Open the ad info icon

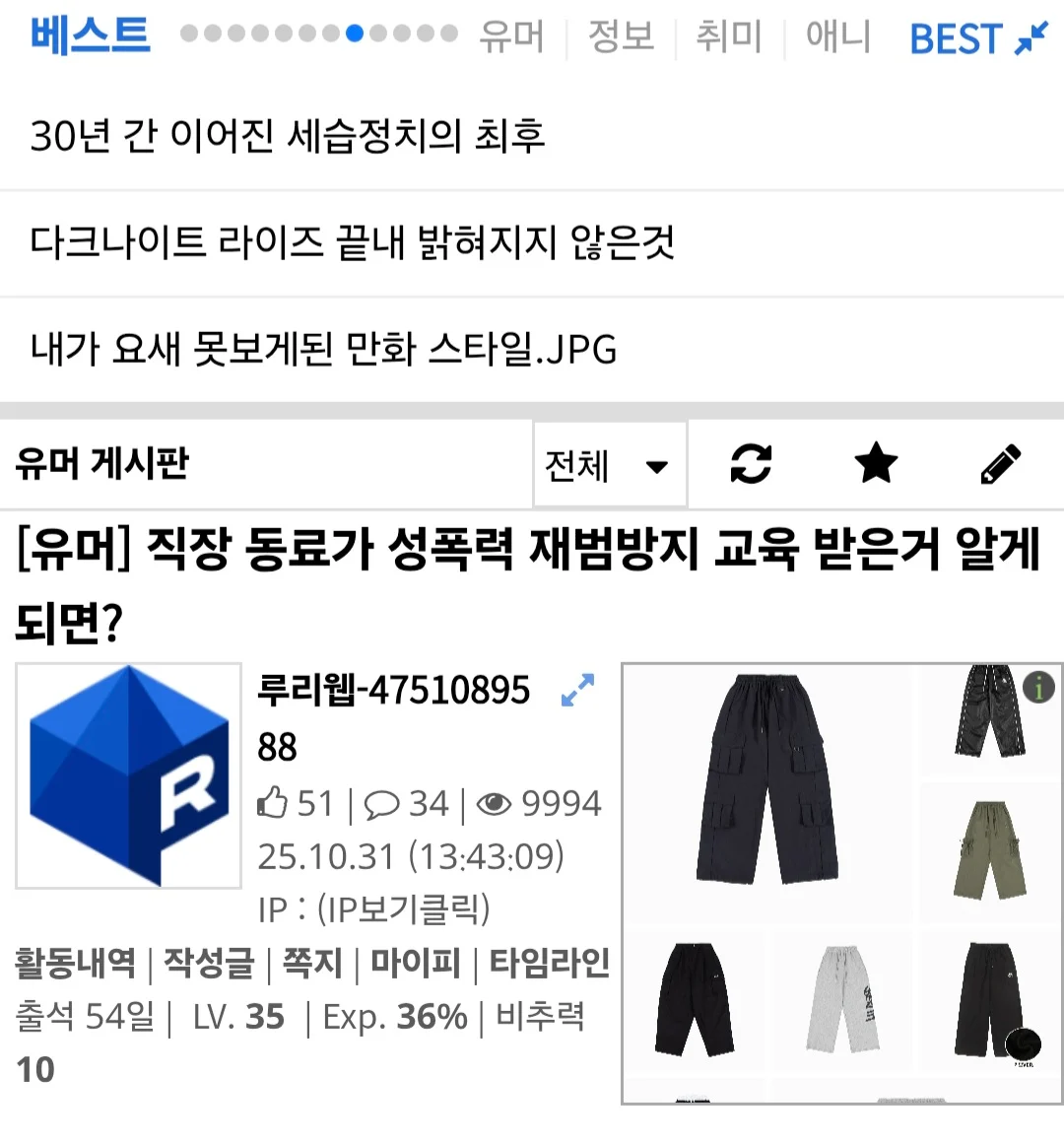click(1038, 687)
